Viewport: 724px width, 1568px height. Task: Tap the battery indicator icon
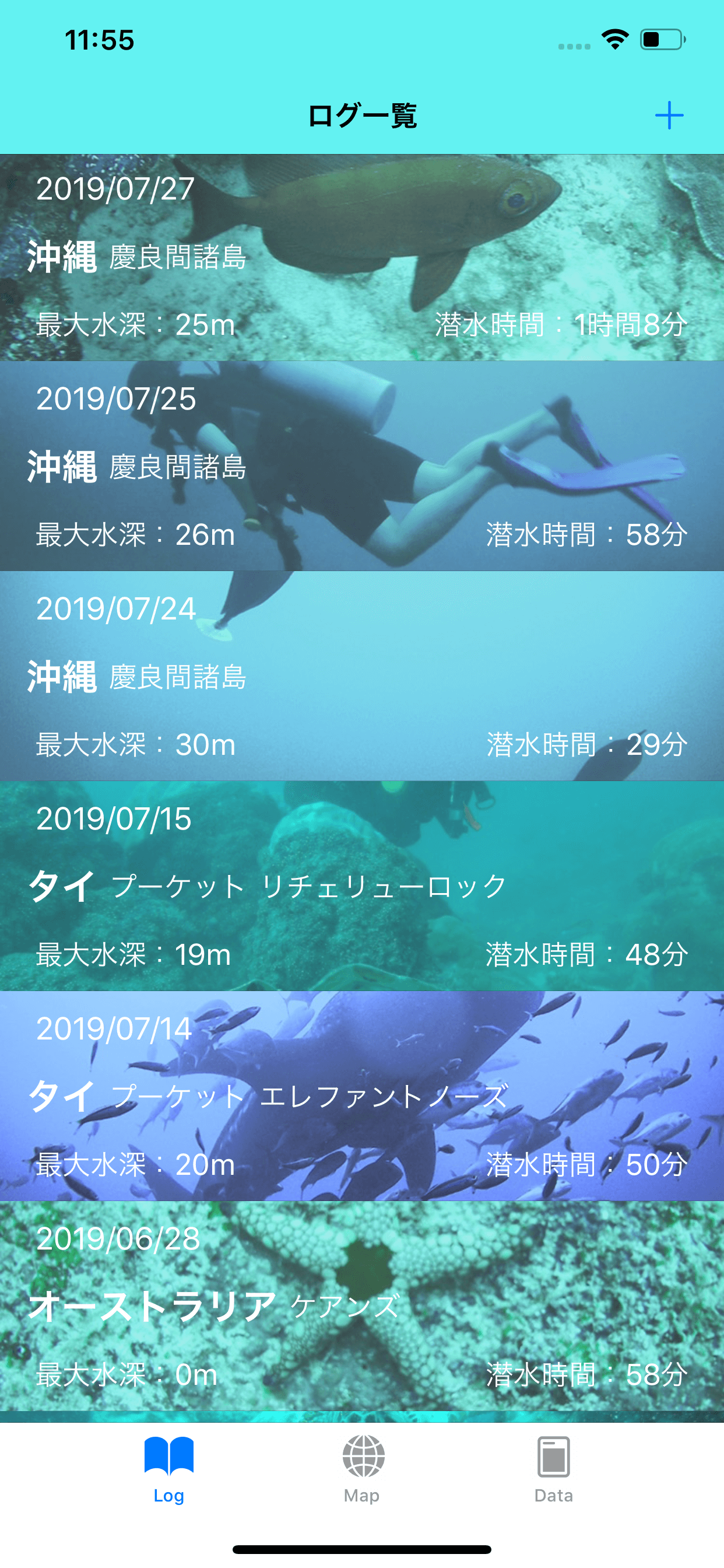pyautogui.click(x=663, y=39)
